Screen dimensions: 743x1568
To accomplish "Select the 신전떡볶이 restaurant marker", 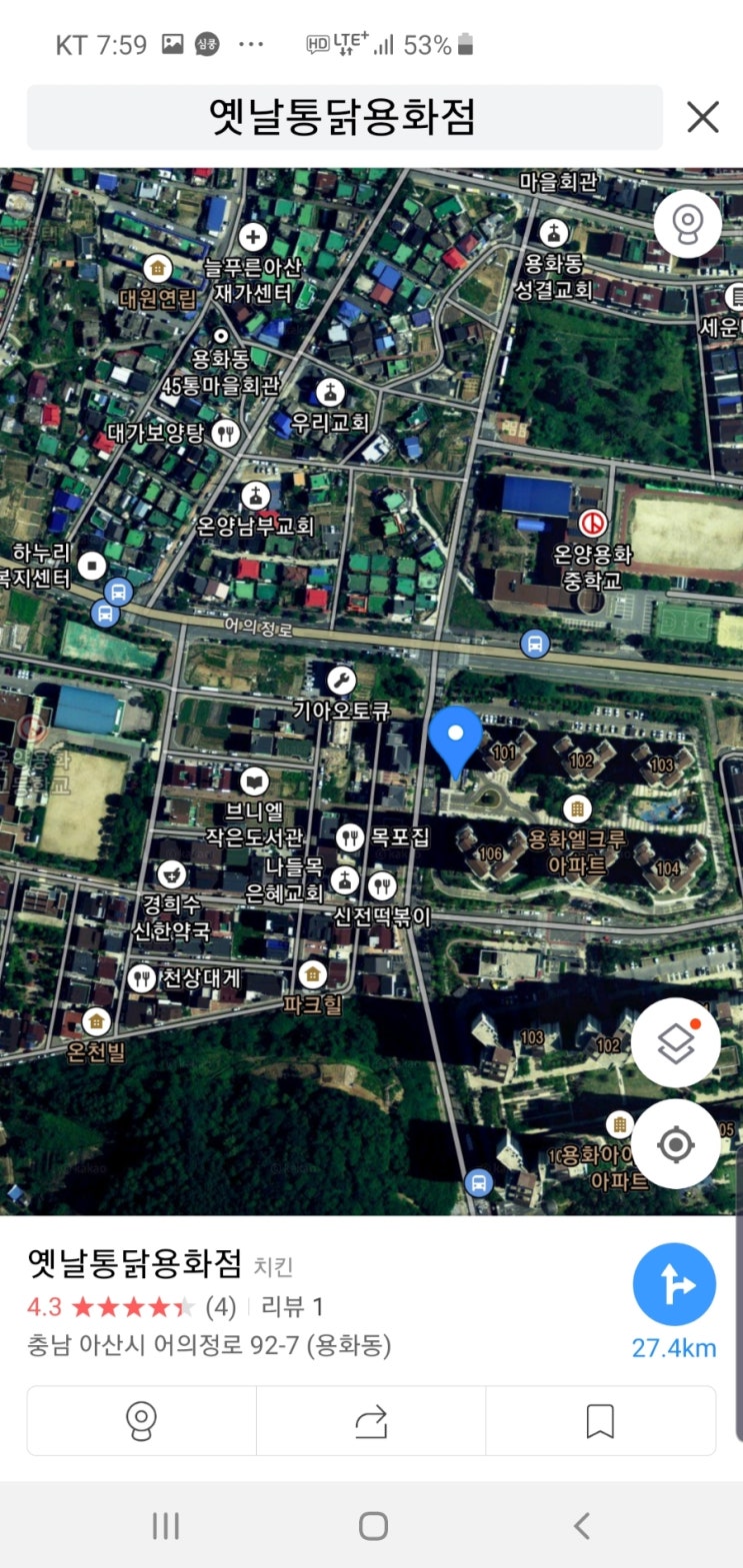I will 382,885.
